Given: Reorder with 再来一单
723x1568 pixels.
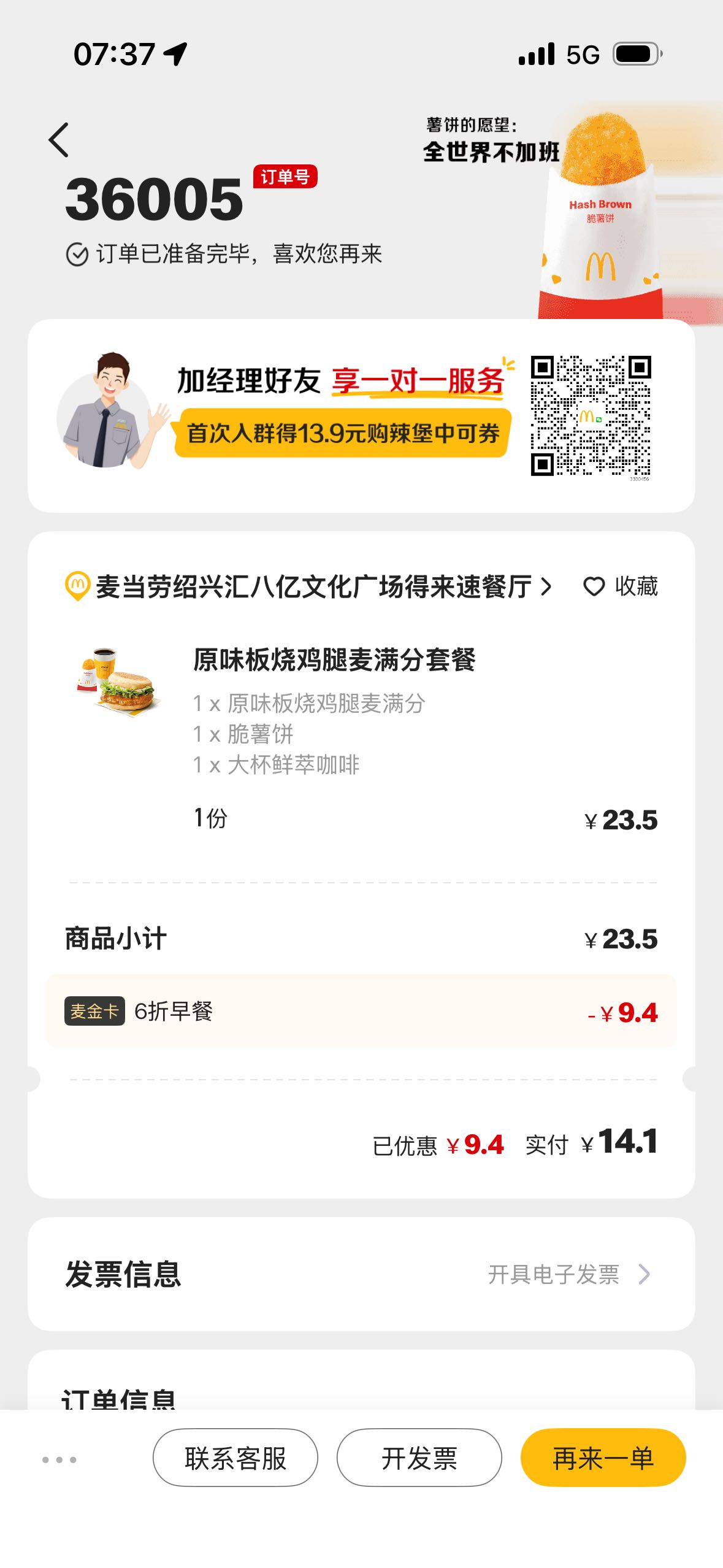Looking at the screenshot, I should click(603, 1458).
